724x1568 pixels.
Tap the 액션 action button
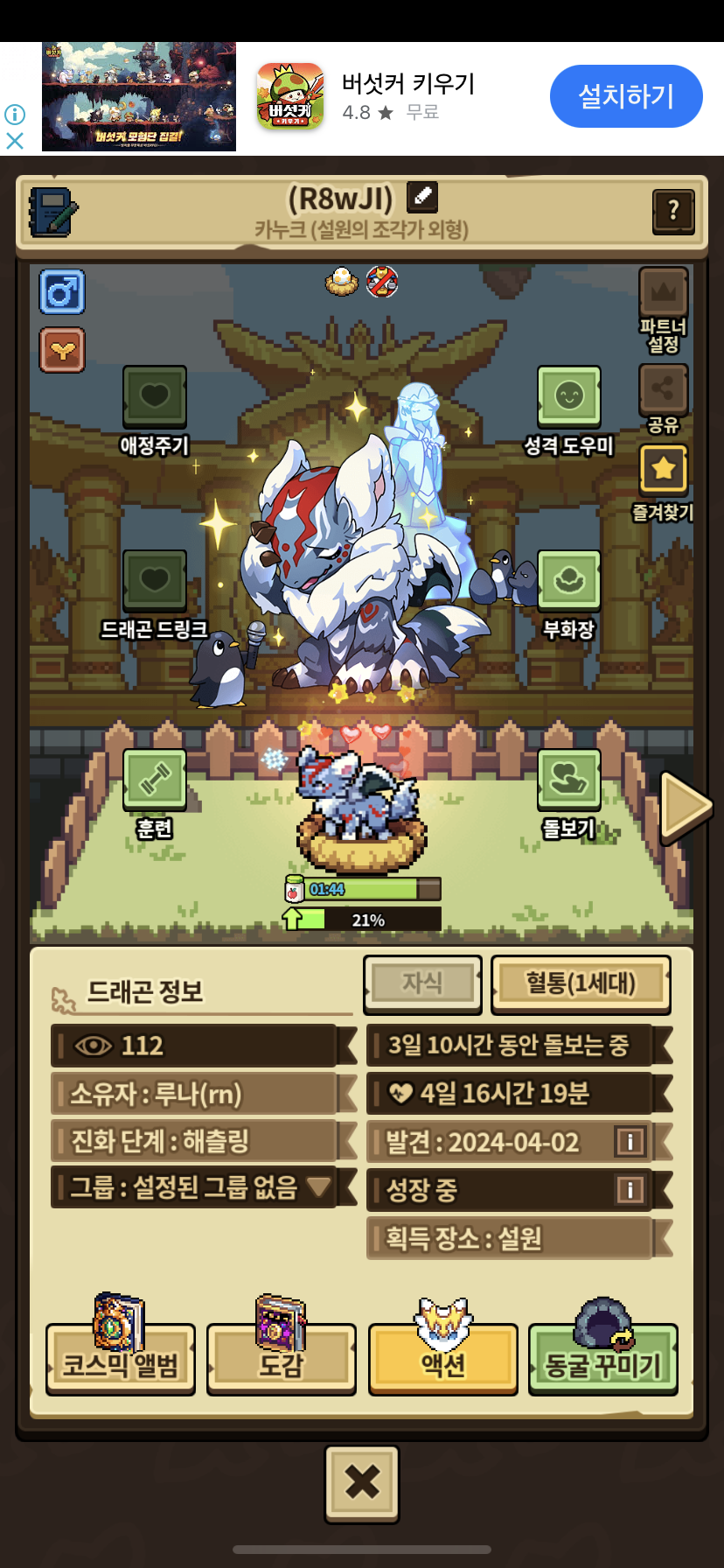pos(442,1361)
